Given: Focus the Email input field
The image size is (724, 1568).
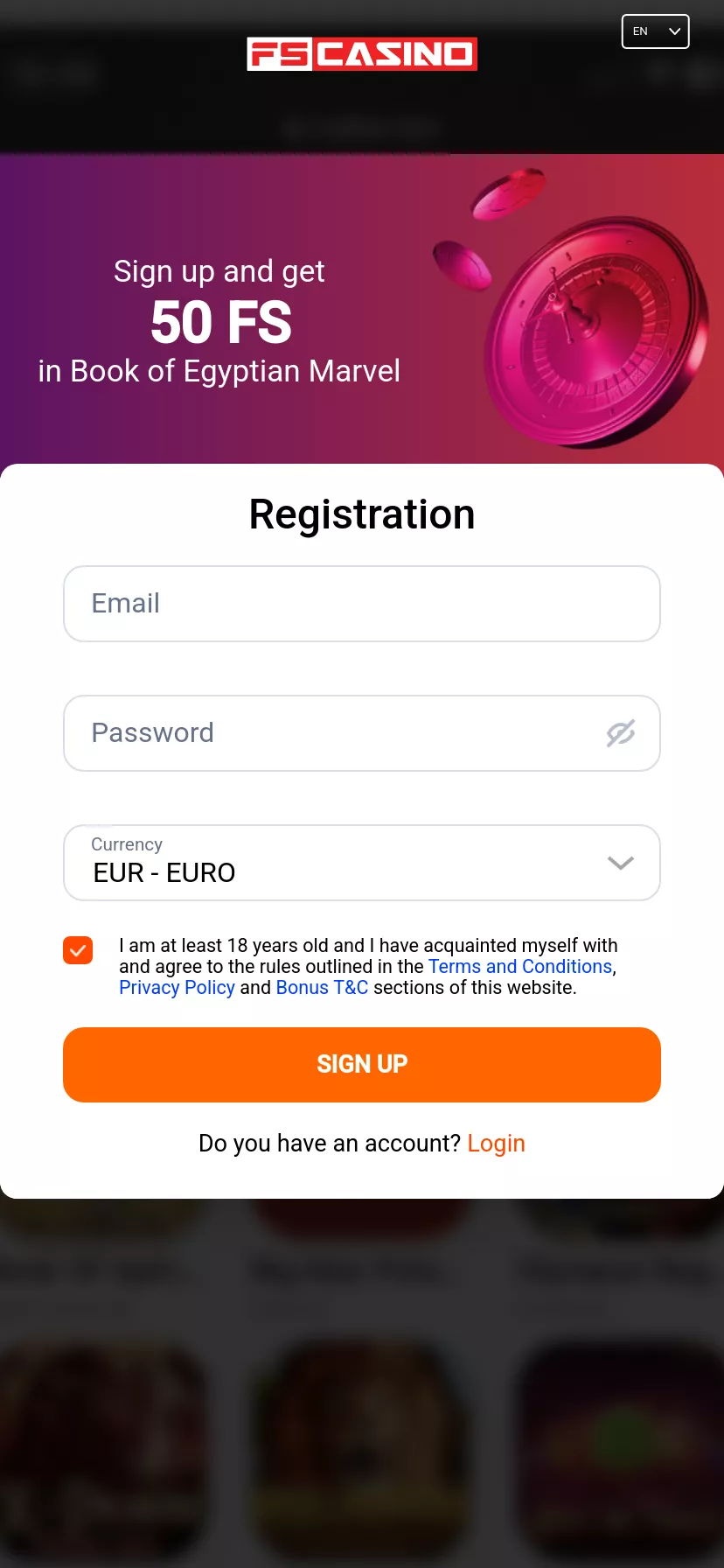Looking at the screenshot, I should 362,604.
